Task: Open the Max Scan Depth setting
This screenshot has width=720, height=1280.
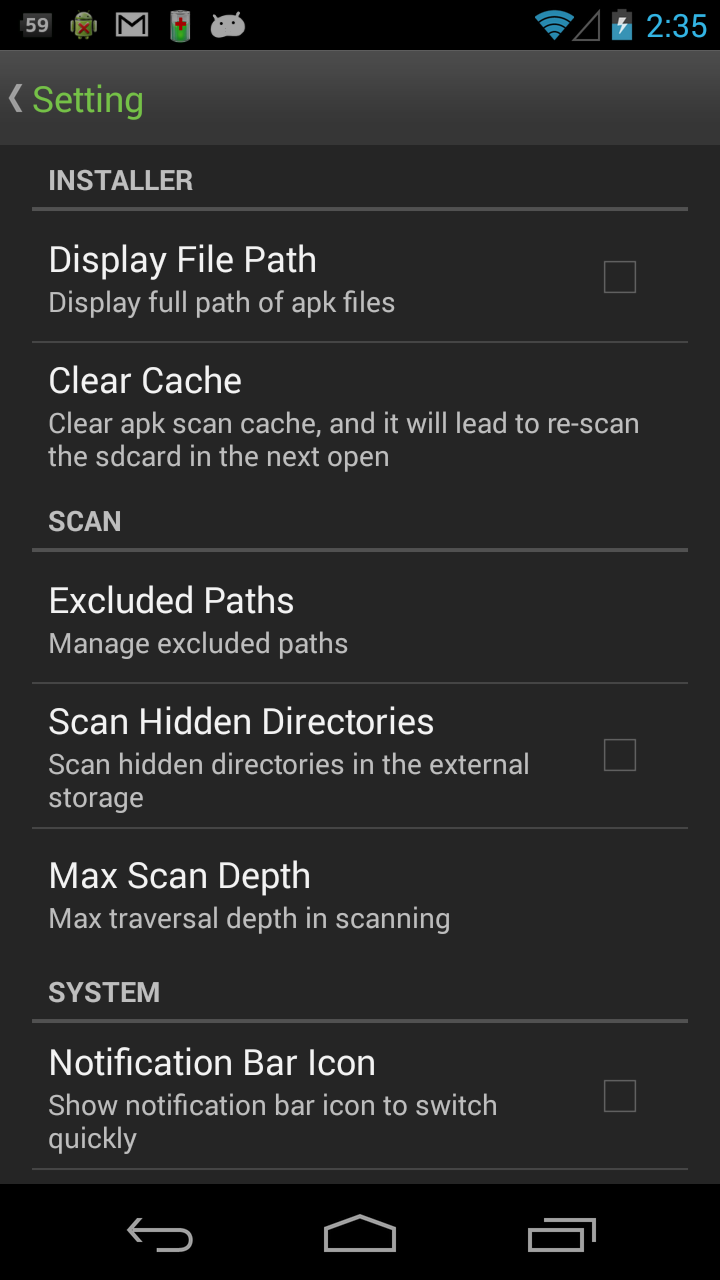Action: (345, 895)
